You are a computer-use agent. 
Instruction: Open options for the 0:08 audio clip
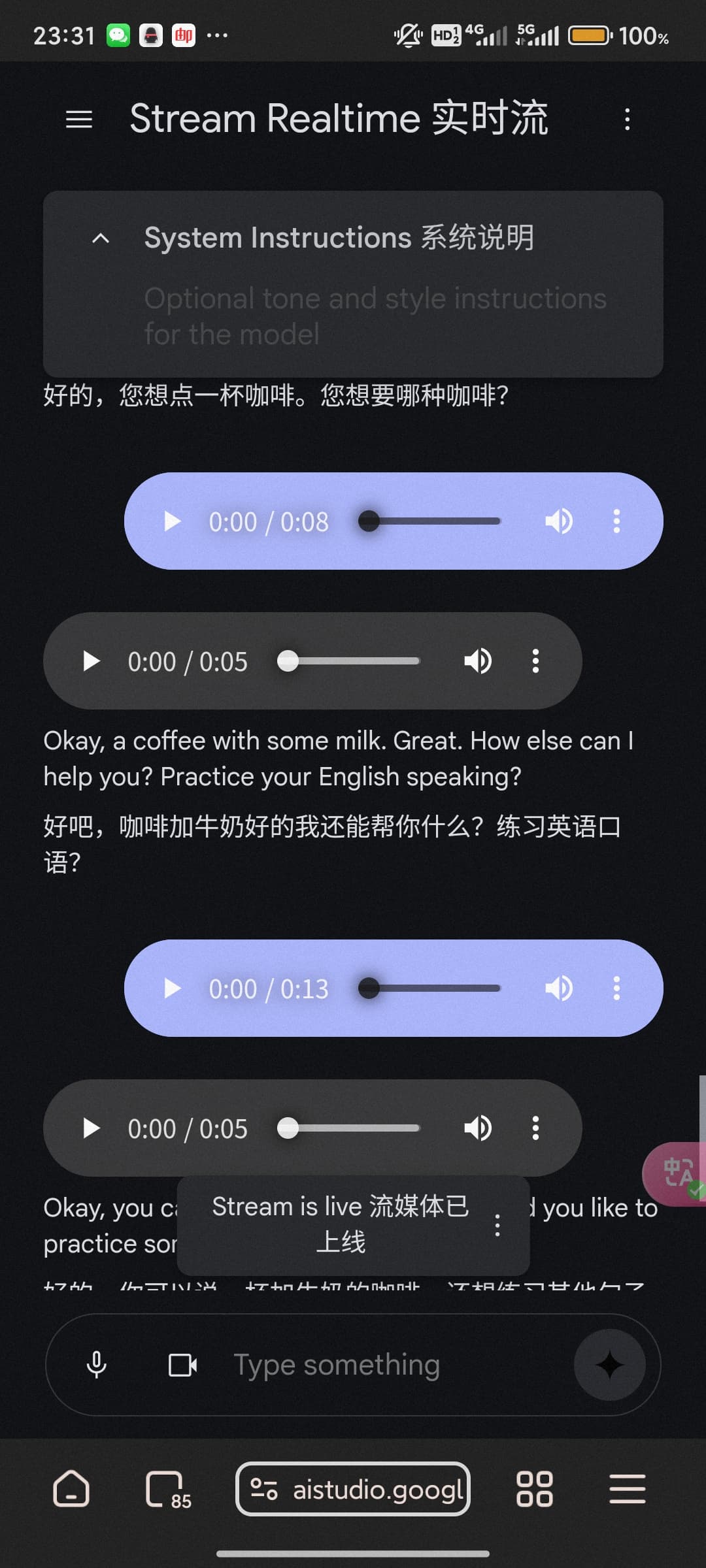[x=616, y=521]
